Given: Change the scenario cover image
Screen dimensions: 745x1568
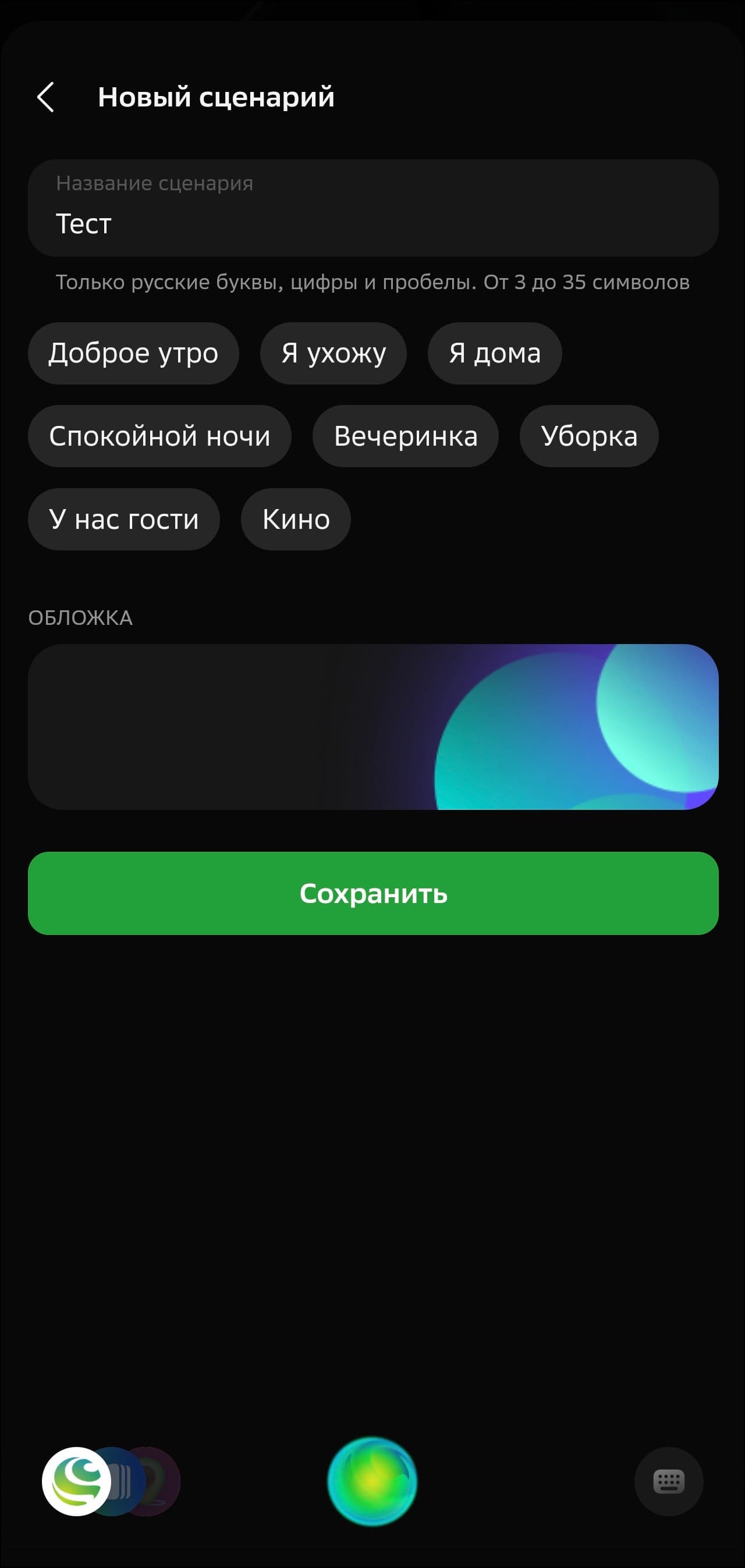Looking at the screenshot, I should point(373,727).
